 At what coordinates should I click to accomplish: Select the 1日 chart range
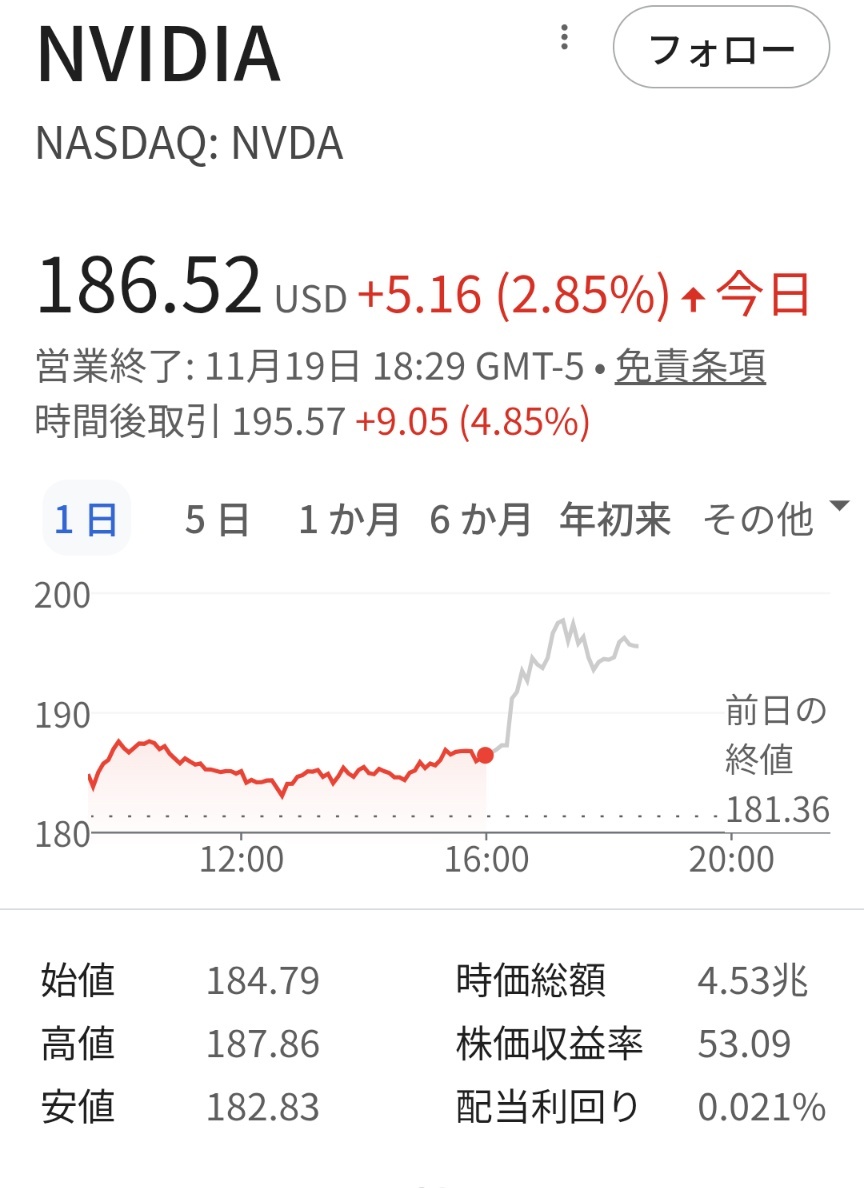pos(86,520)
